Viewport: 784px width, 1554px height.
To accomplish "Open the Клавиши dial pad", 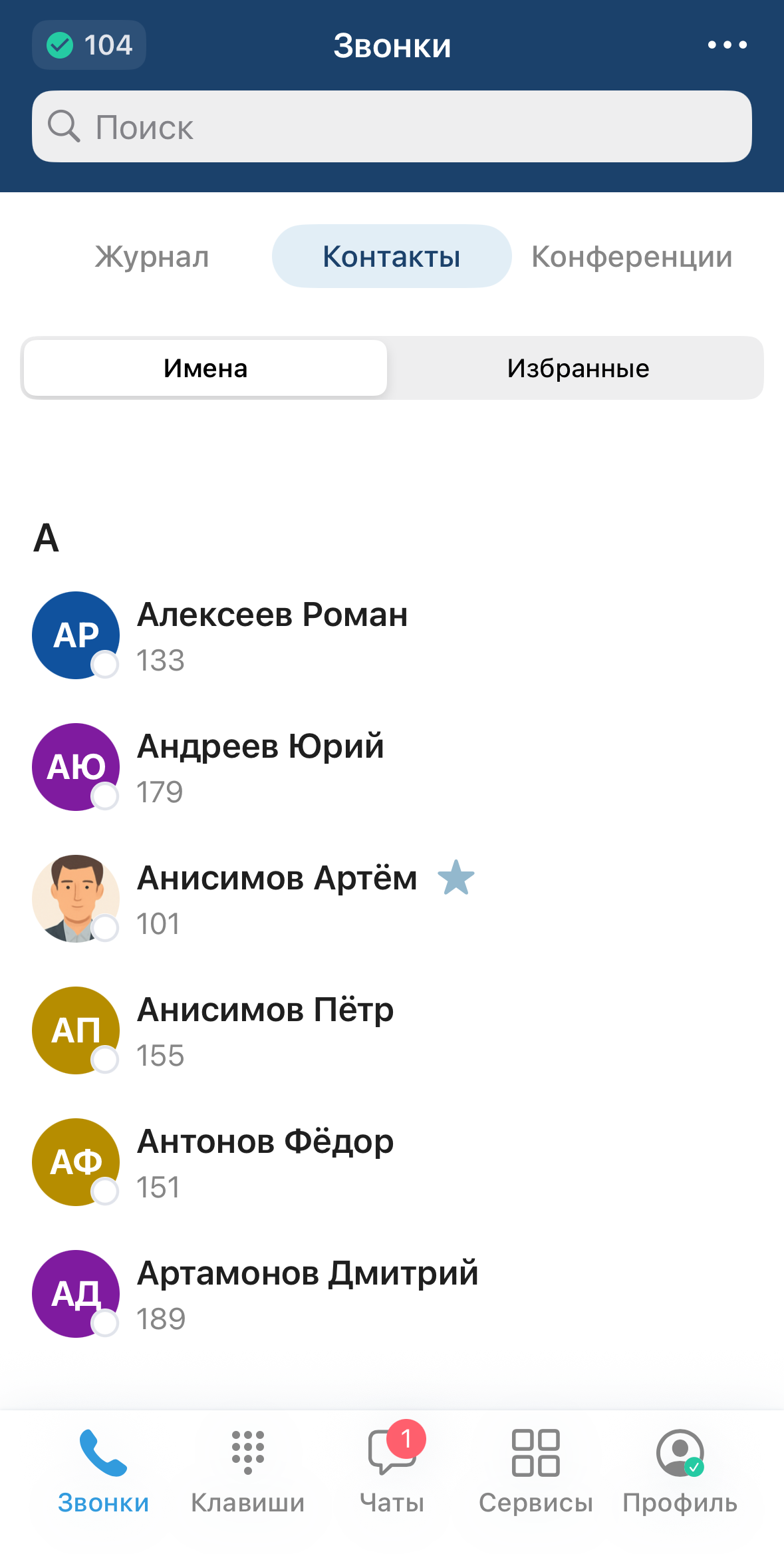I will tap(247, 1472).
